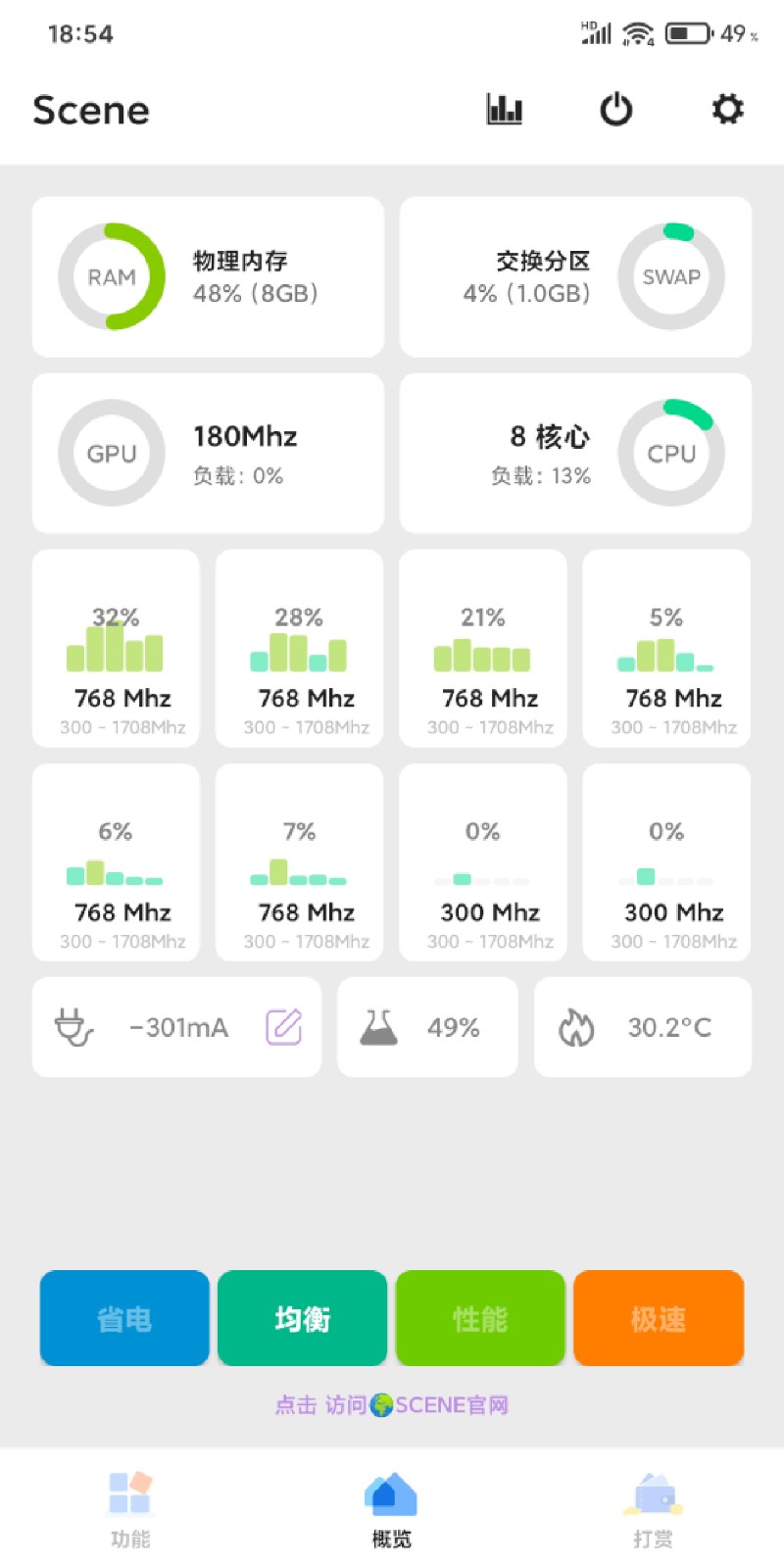Open the 物理内存 RAM card
This screenshot has height=1568, width=784.
click(208, 276)
